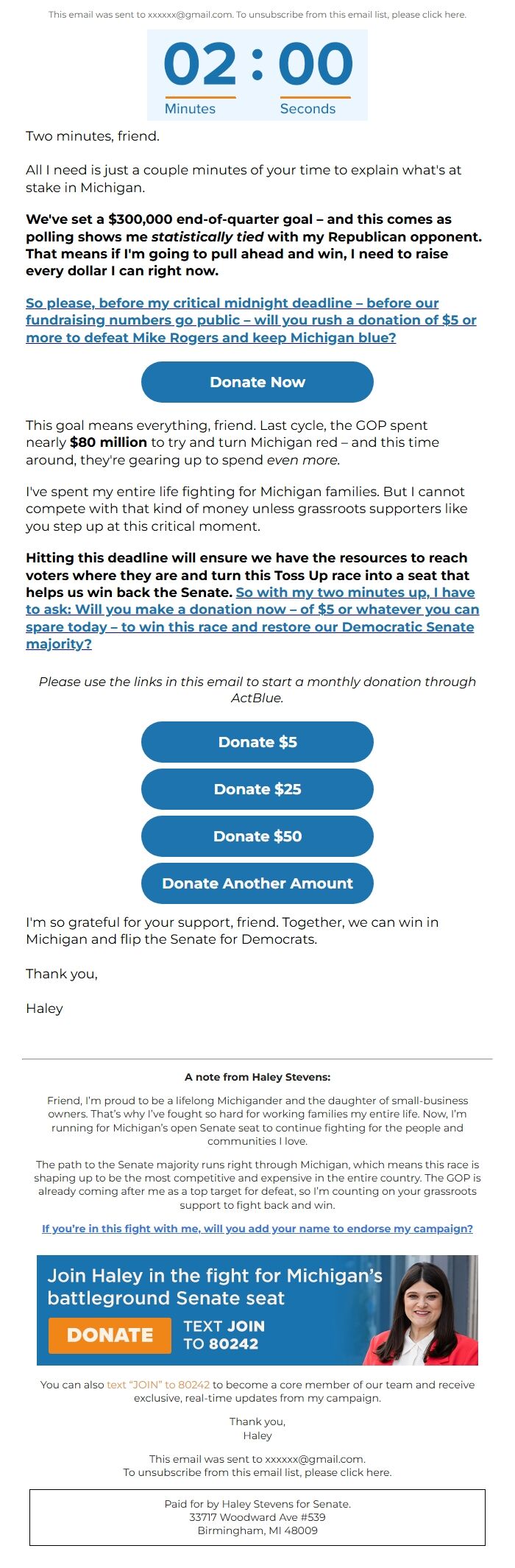Open the endorse my campaign link

[x=257, y=1229]
